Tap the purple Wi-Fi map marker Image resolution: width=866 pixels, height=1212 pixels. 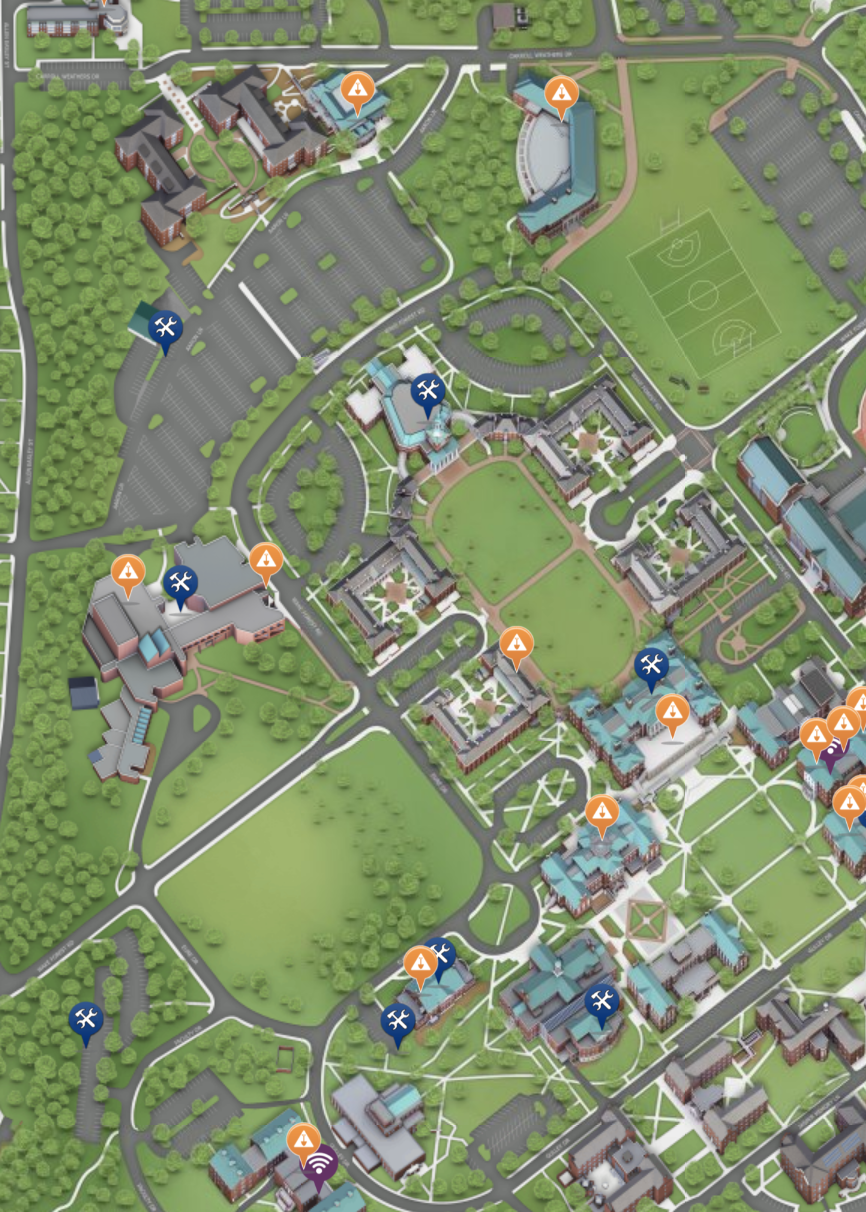[x=319, y=1164]
